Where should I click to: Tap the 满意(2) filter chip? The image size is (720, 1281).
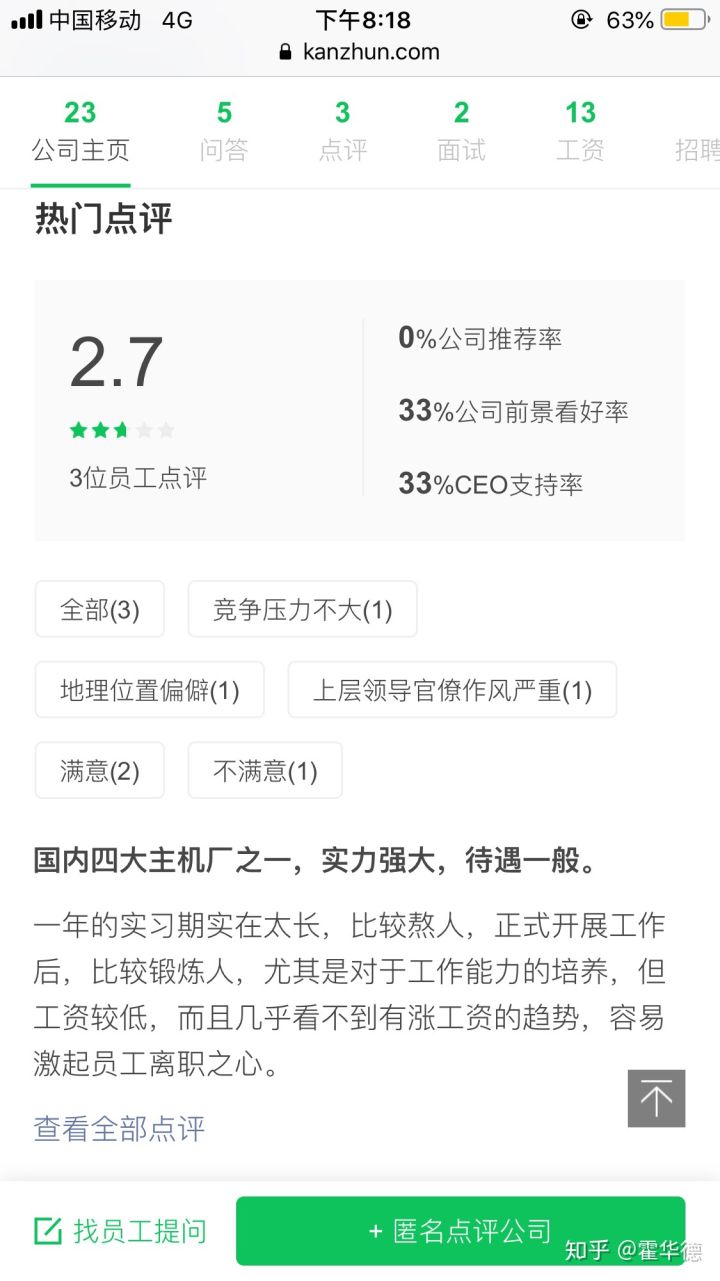pyautogui.click(x=99, y=770)
